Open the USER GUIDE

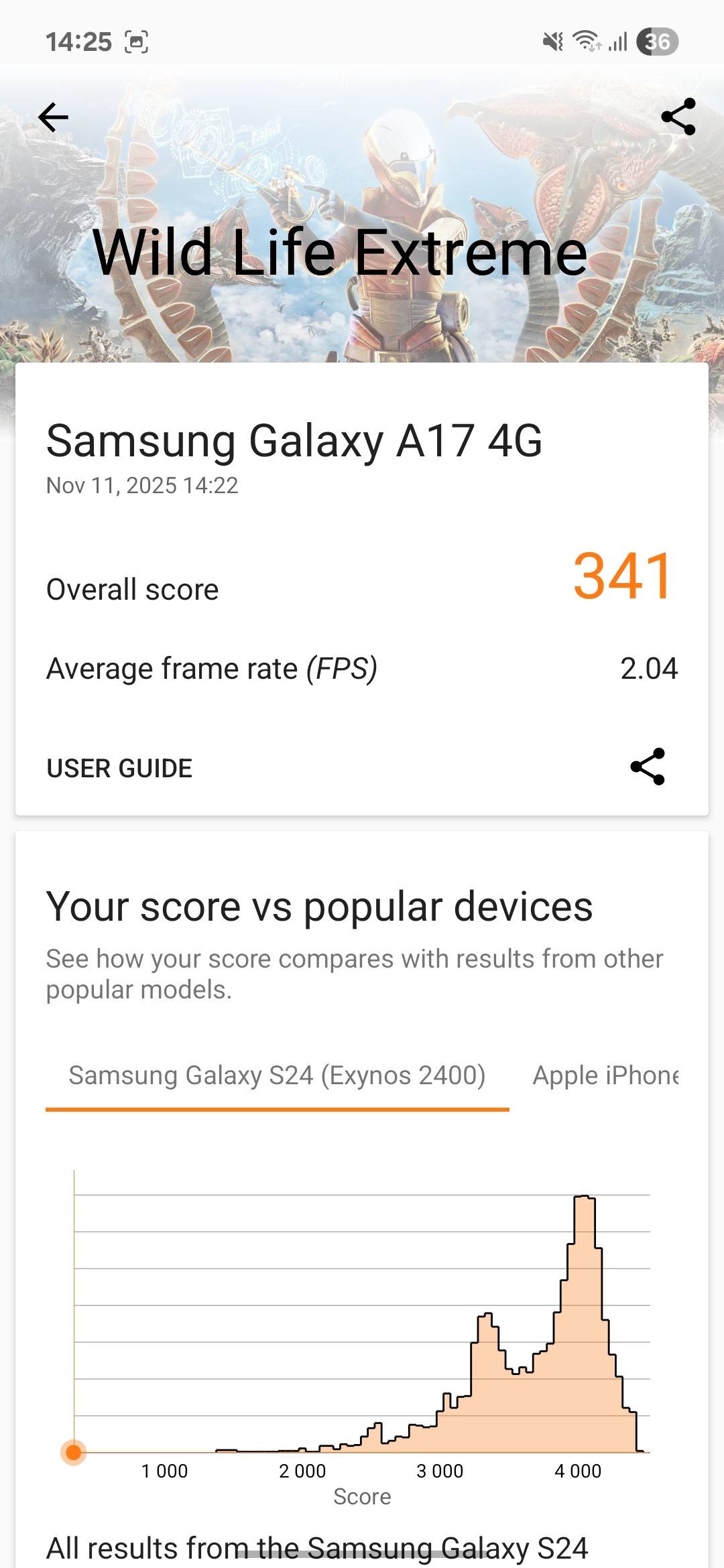[119, 768]
